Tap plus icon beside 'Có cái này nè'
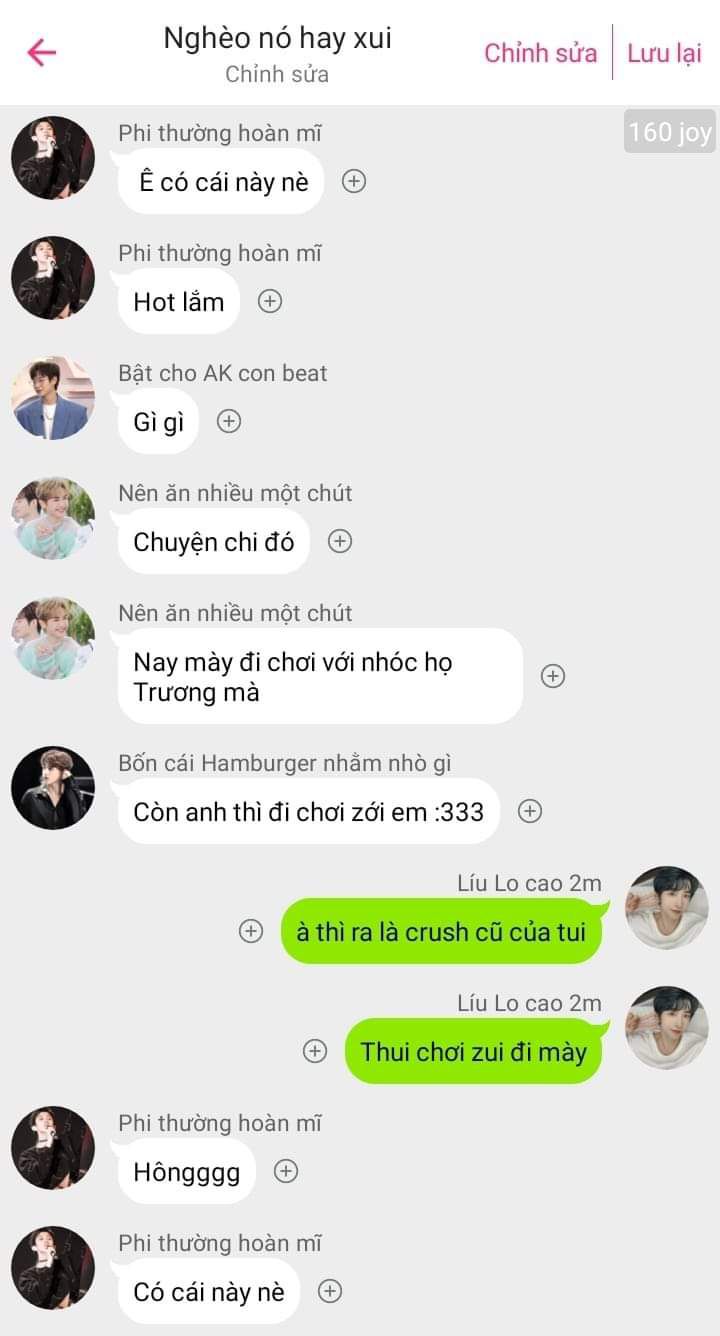Viewport: 720px width, 1336px height. [330, 1291]
